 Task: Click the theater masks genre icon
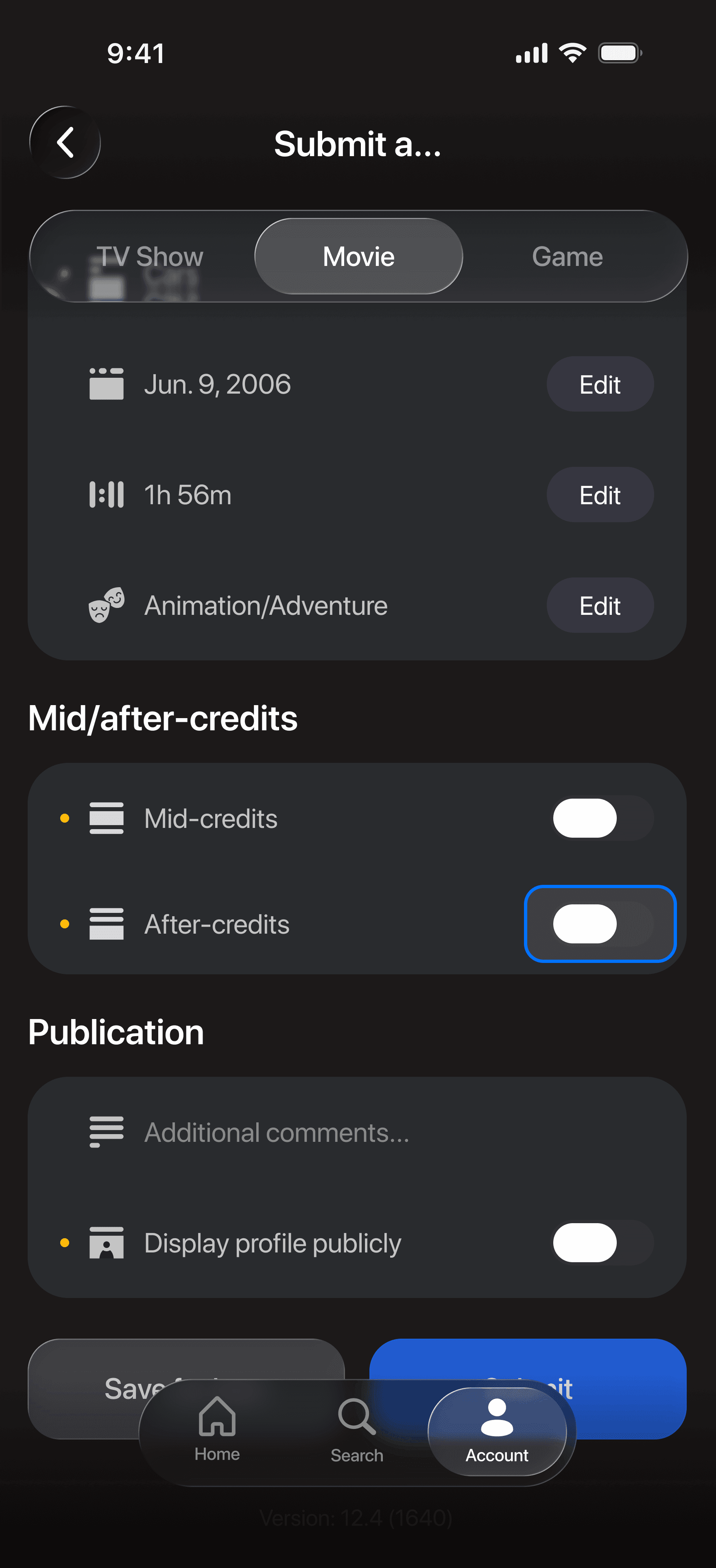[x=106, y=604]
